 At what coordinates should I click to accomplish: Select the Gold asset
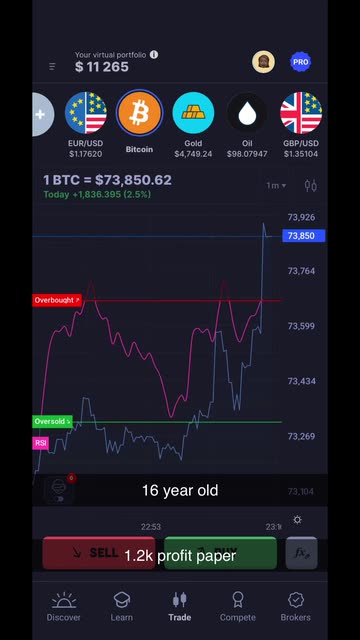pyautogui.click(x=193, y=125)
